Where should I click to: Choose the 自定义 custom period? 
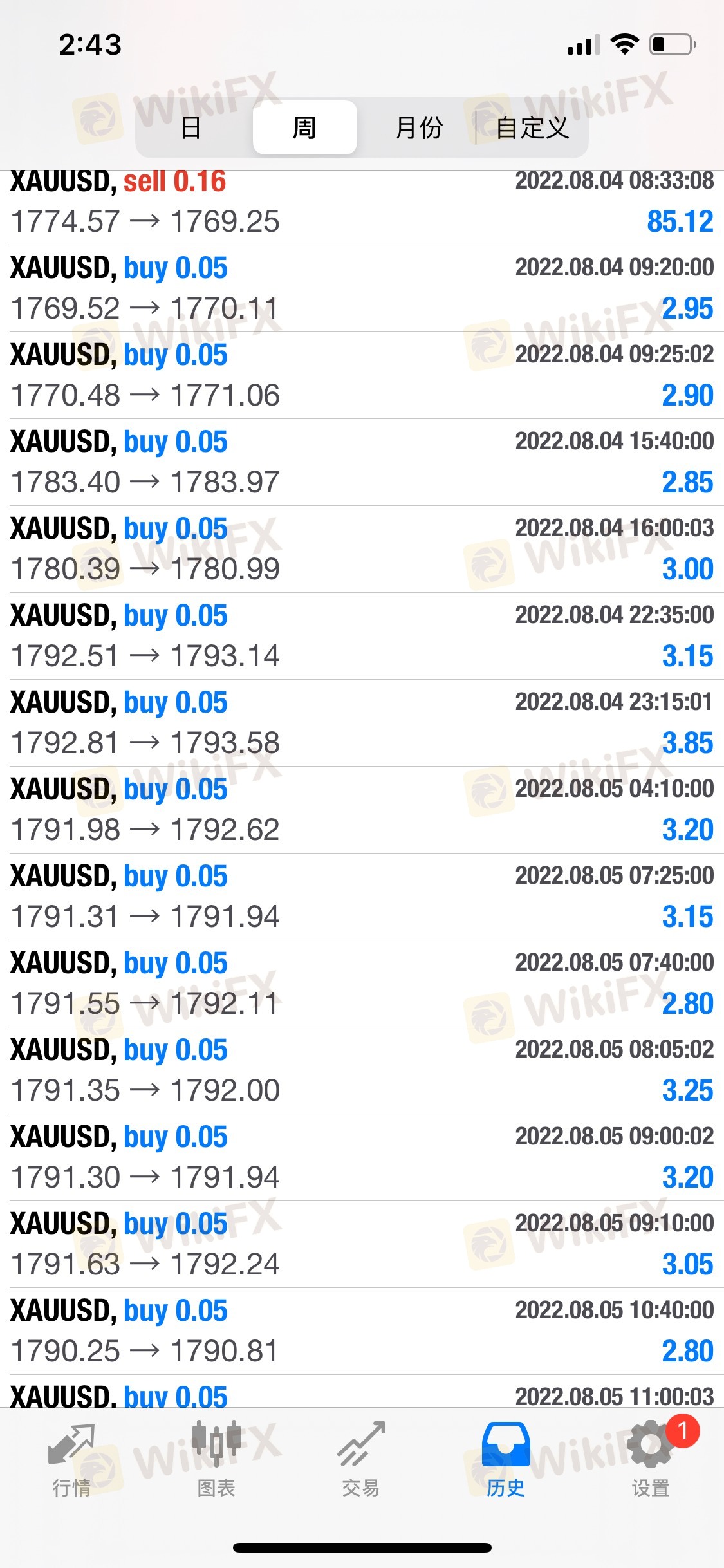532,127
